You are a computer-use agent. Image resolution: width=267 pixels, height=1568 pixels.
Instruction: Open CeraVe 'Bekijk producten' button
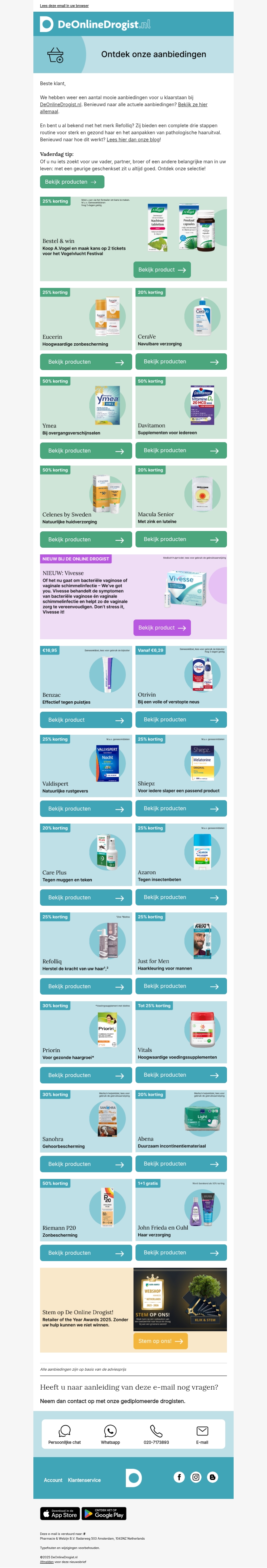pos(181,362)
